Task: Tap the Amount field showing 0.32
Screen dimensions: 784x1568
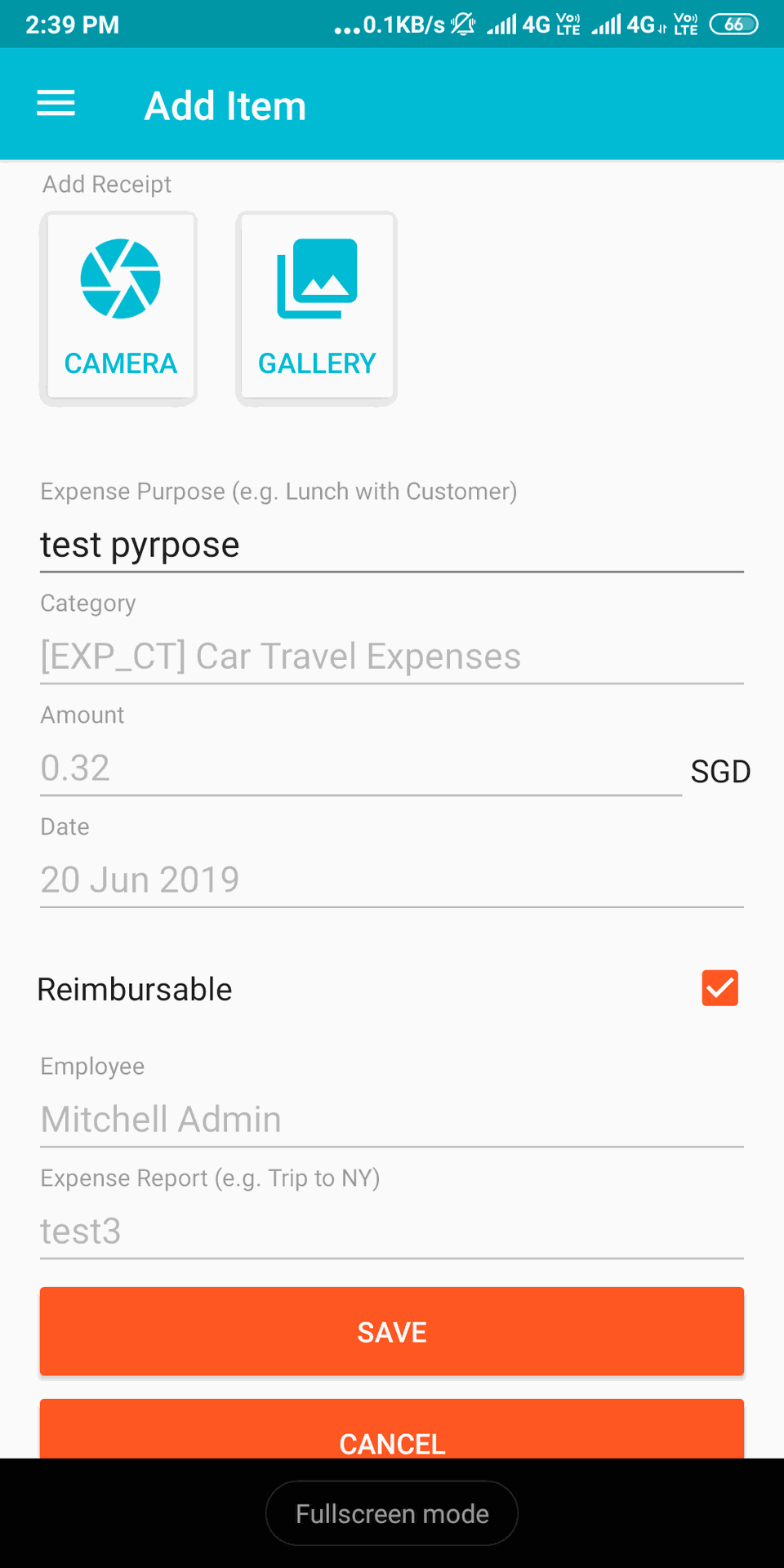Action: point(360,768)
